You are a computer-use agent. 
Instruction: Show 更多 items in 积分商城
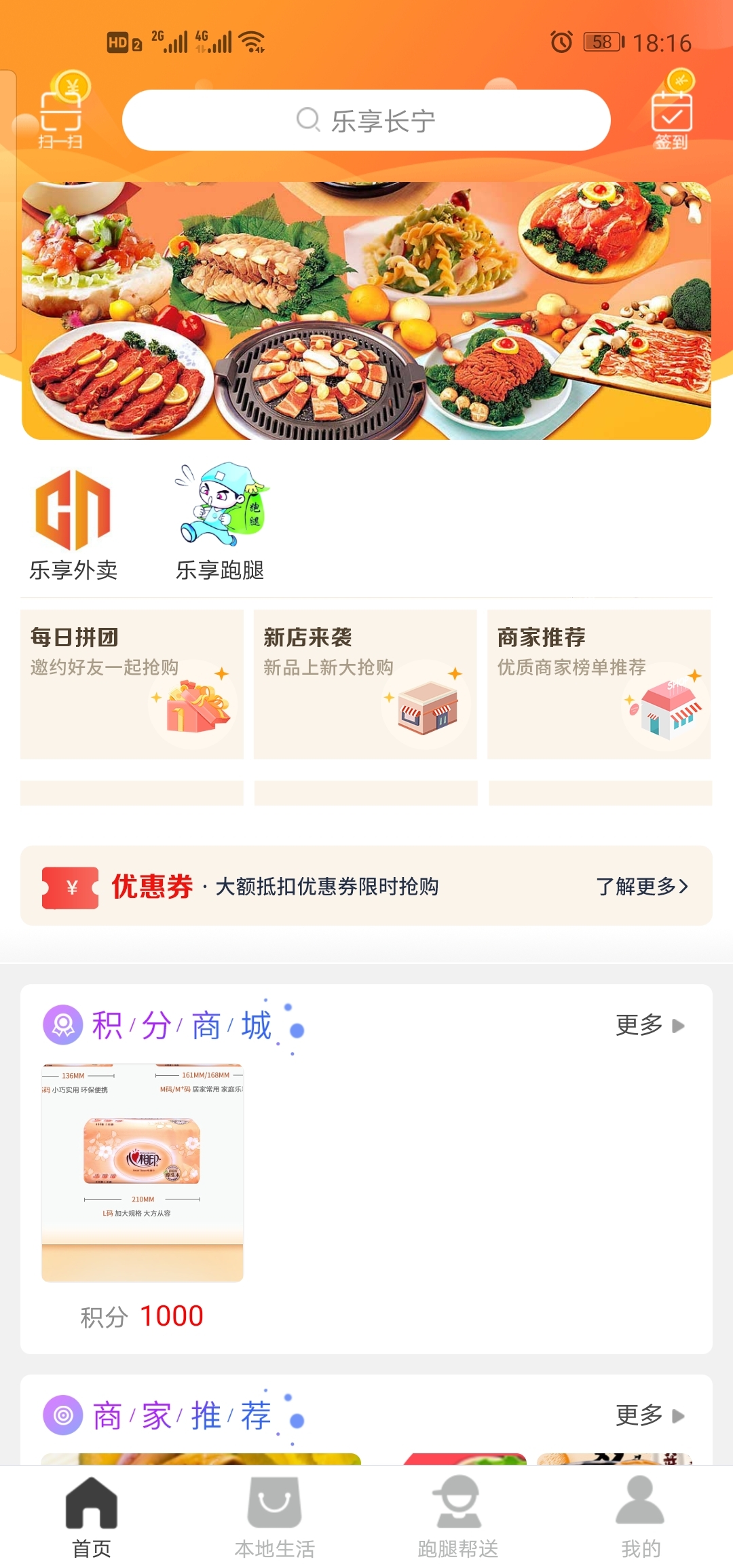pos(650,1025)
